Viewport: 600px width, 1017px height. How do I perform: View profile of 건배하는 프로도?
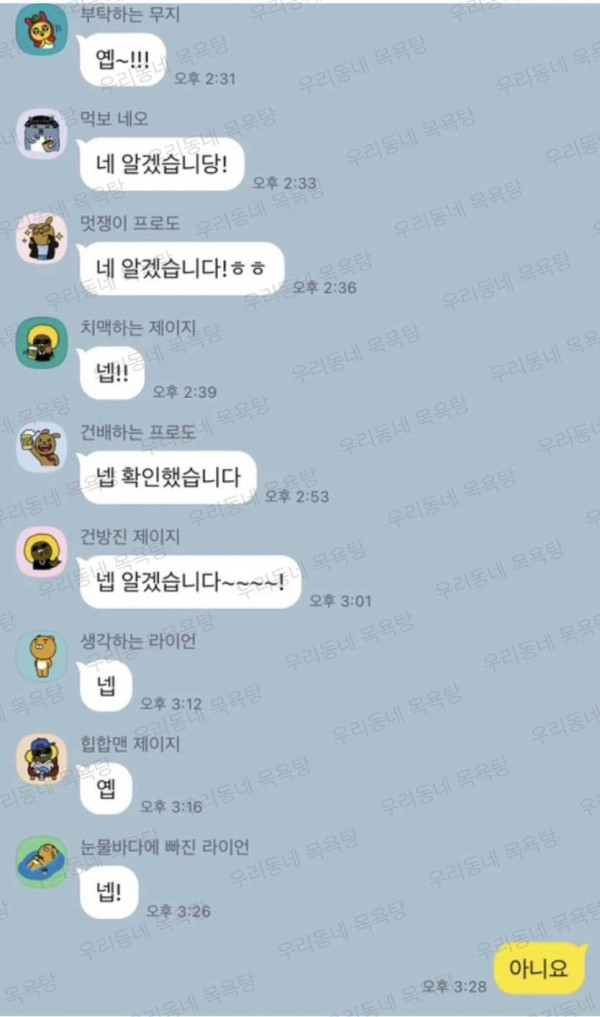point(41,447)
